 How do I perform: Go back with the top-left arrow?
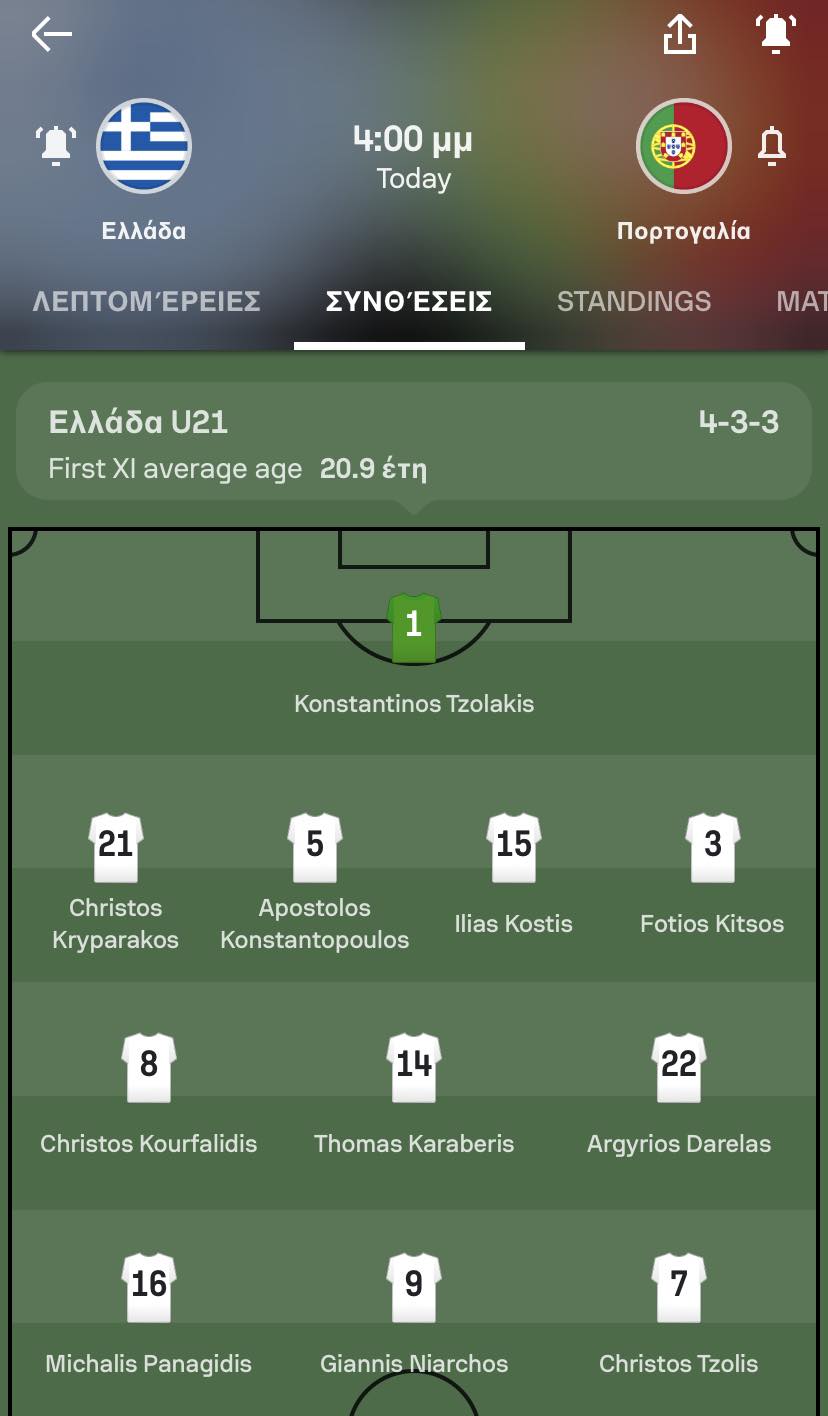52,35
